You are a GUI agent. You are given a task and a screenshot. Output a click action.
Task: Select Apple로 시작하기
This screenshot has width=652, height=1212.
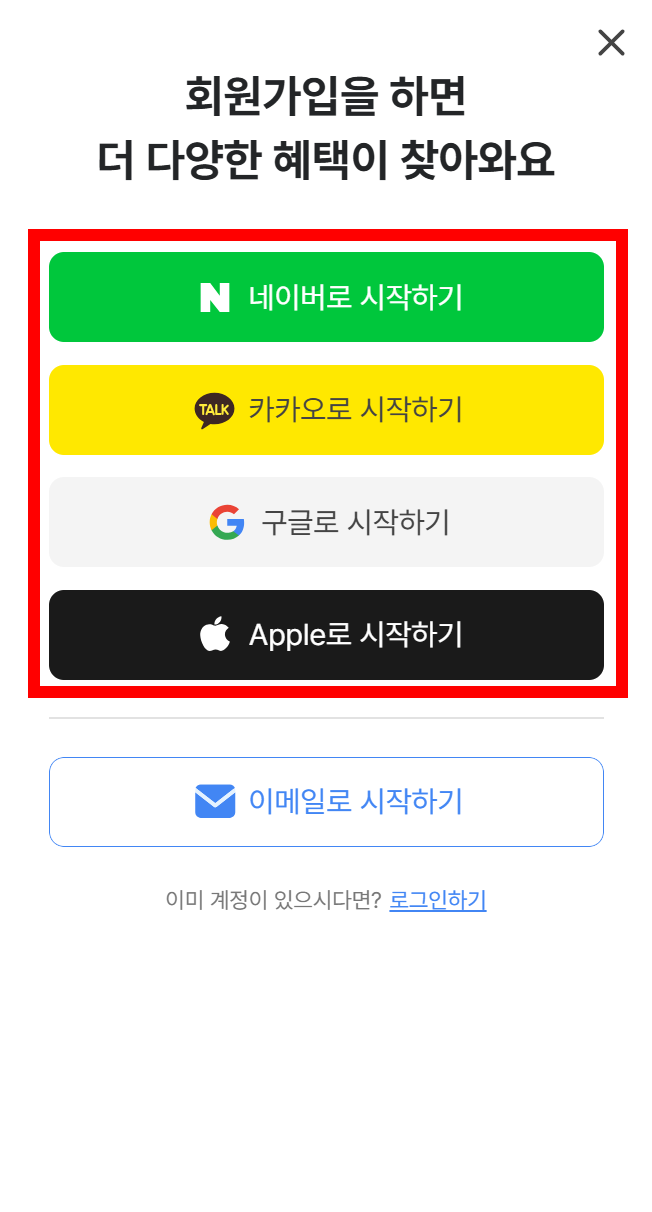[326, 635]
